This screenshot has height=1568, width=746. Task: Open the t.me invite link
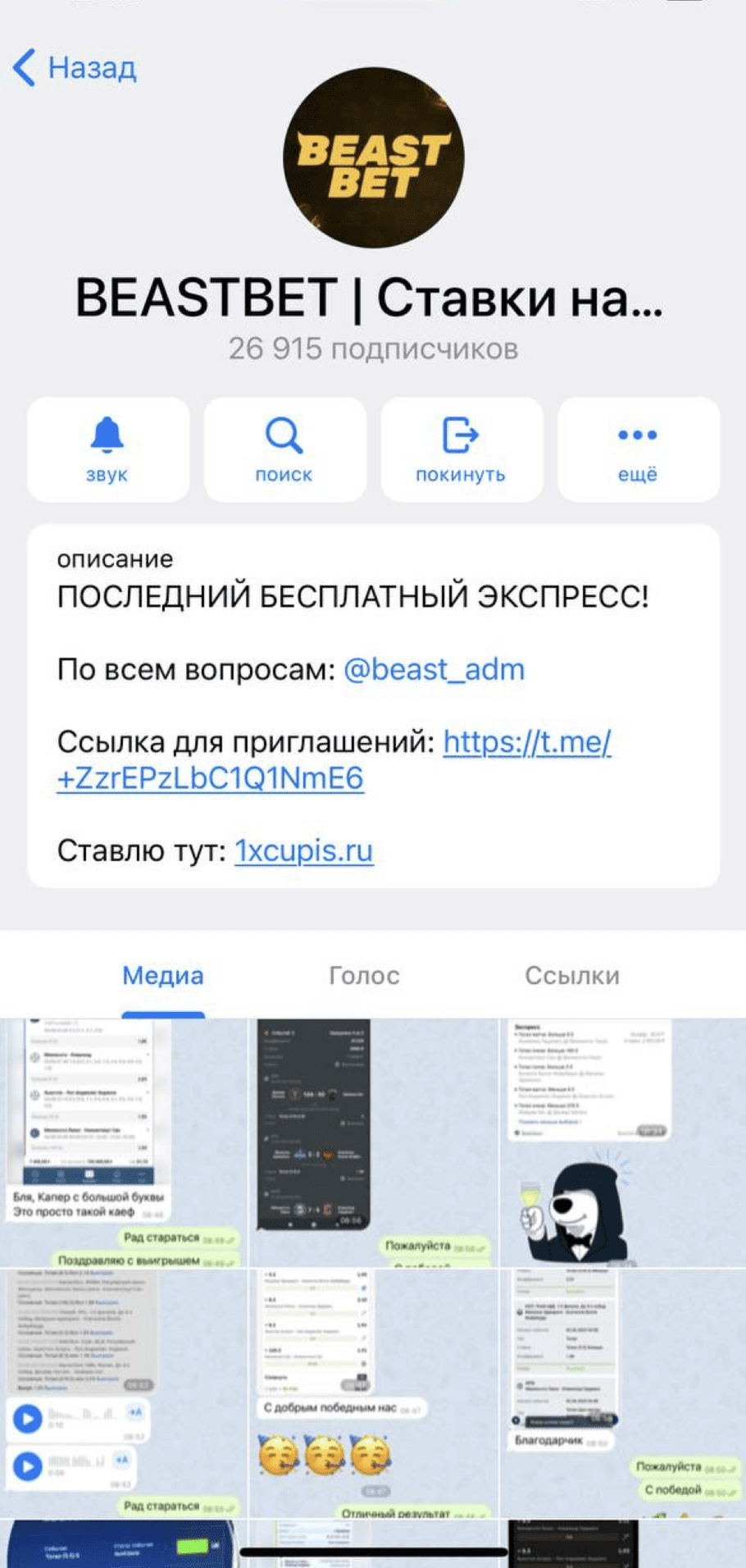334,760
